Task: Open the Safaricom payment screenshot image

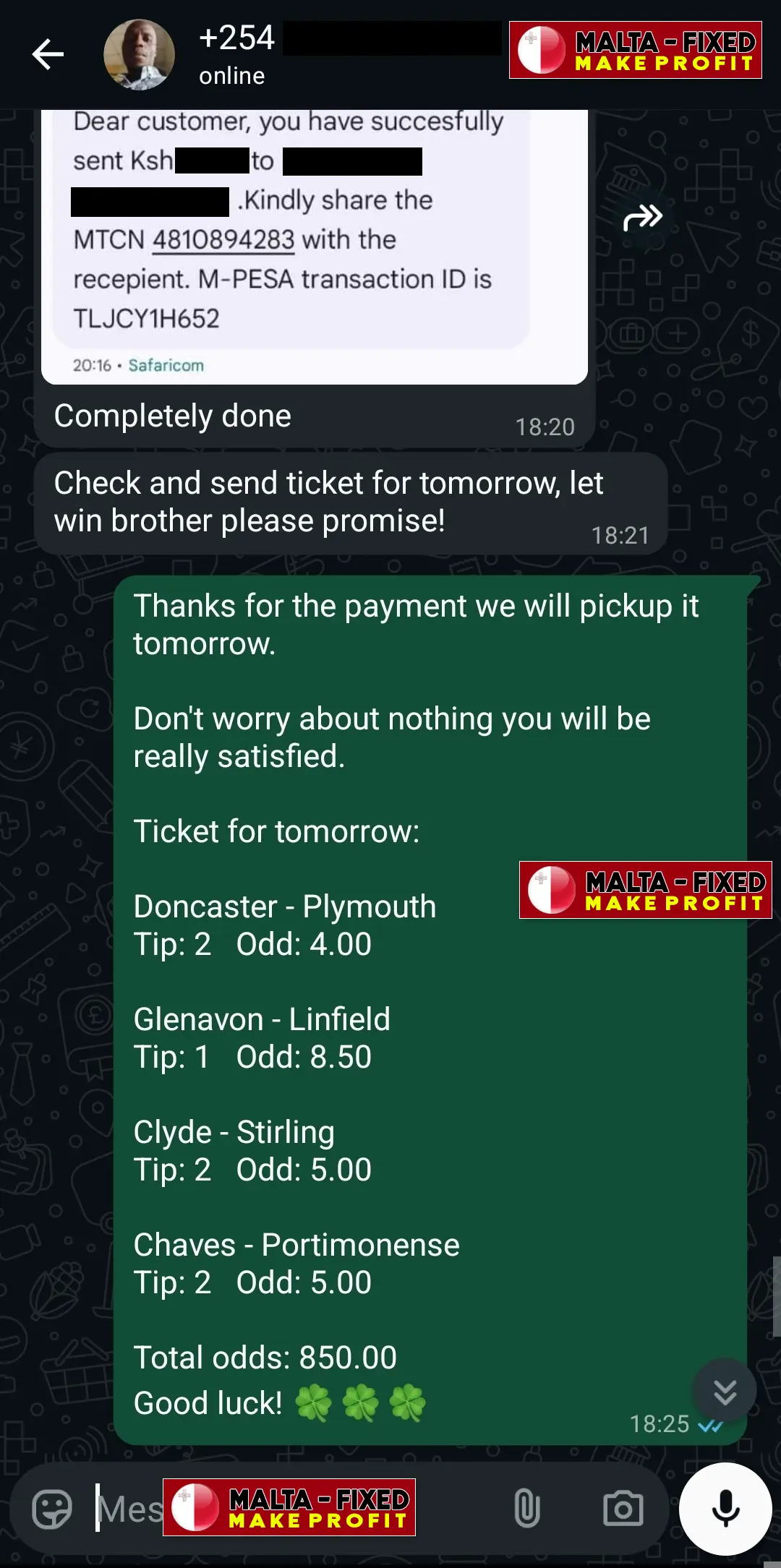Action: 314,246
